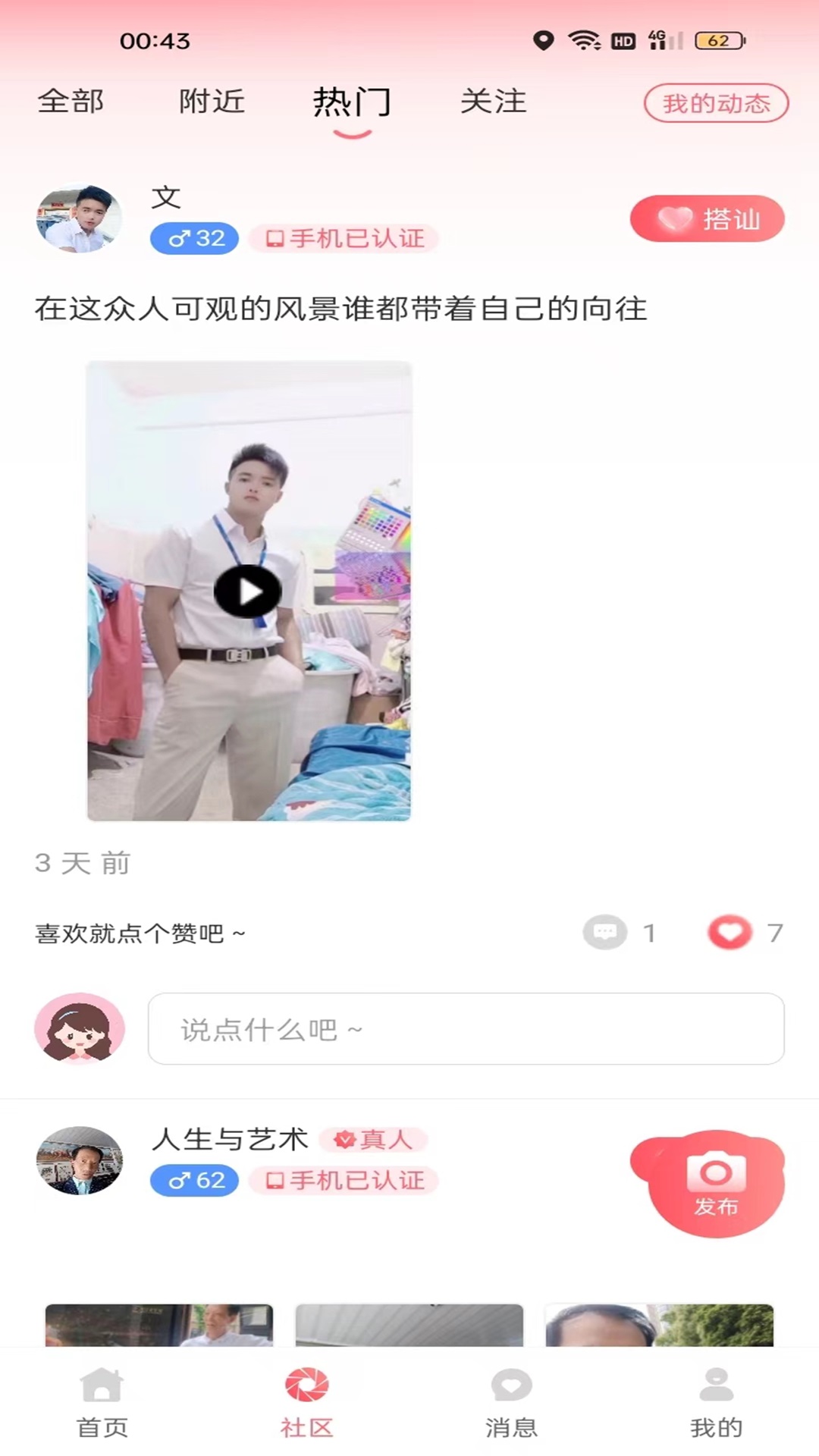Play the video in 文's post
This screenshot has width=819, height=1456.
click(248, 591)
